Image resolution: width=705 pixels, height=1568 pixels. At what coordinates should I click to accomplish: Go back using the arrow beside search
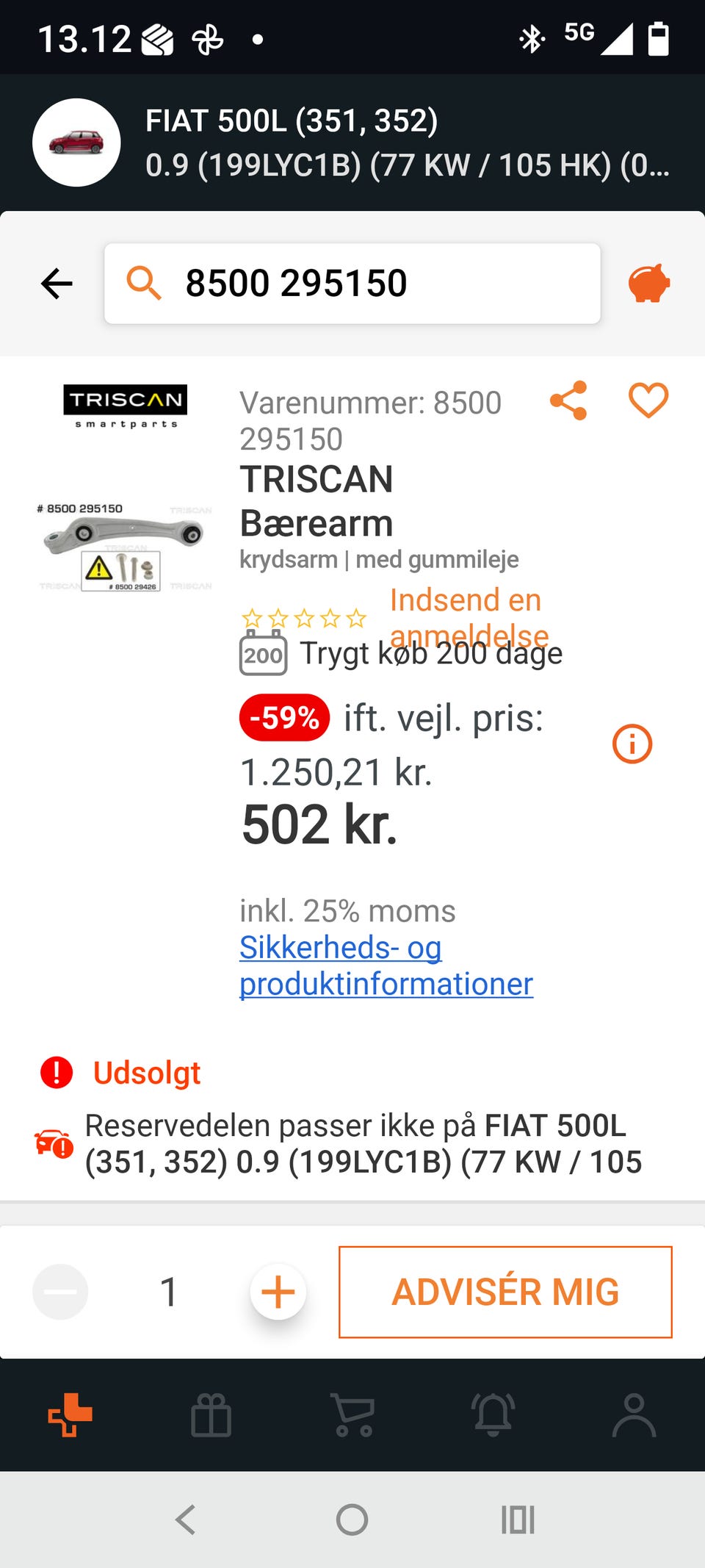point(57,284)
